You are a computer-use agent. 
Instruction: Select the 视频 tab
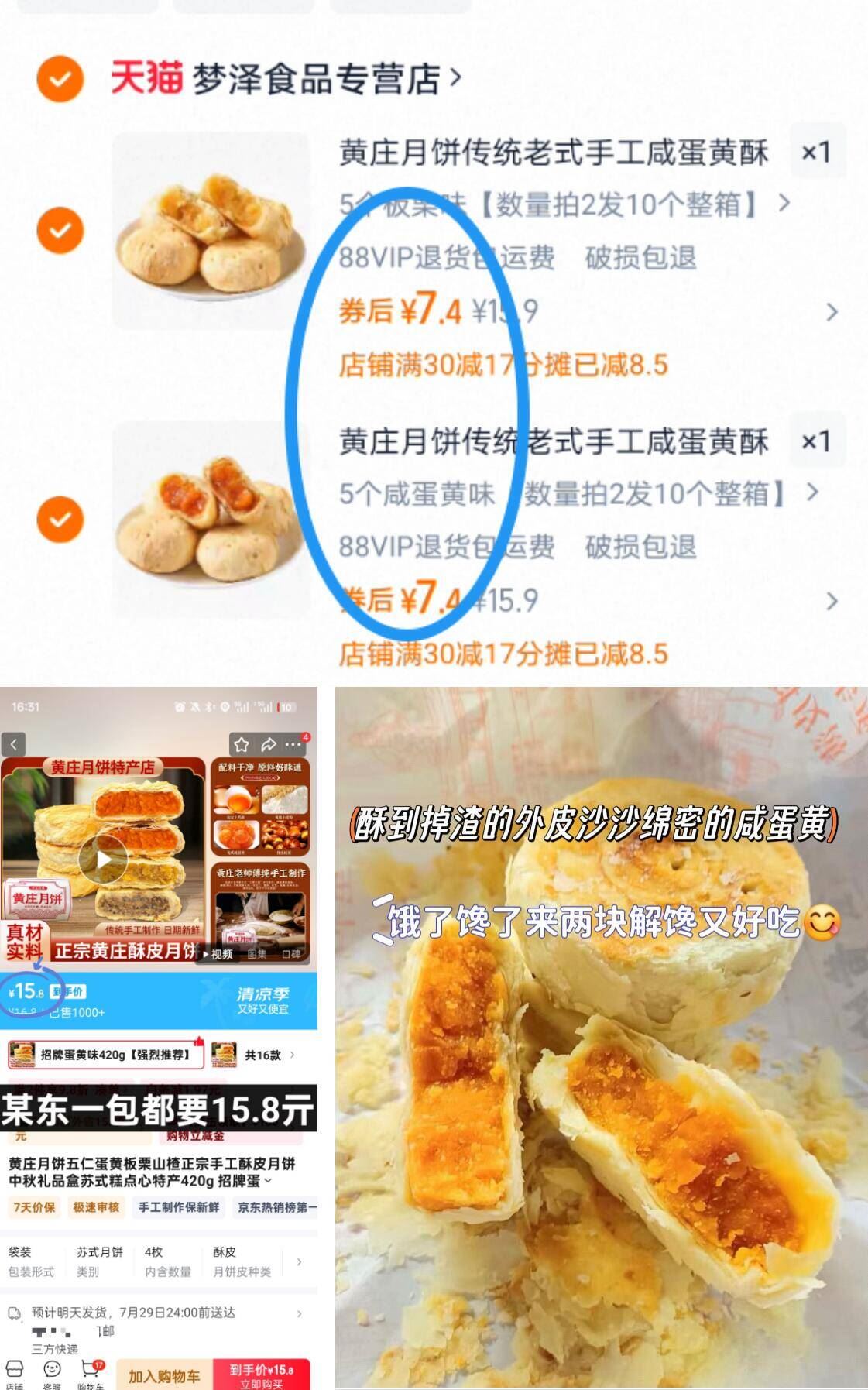click(223, 954)
